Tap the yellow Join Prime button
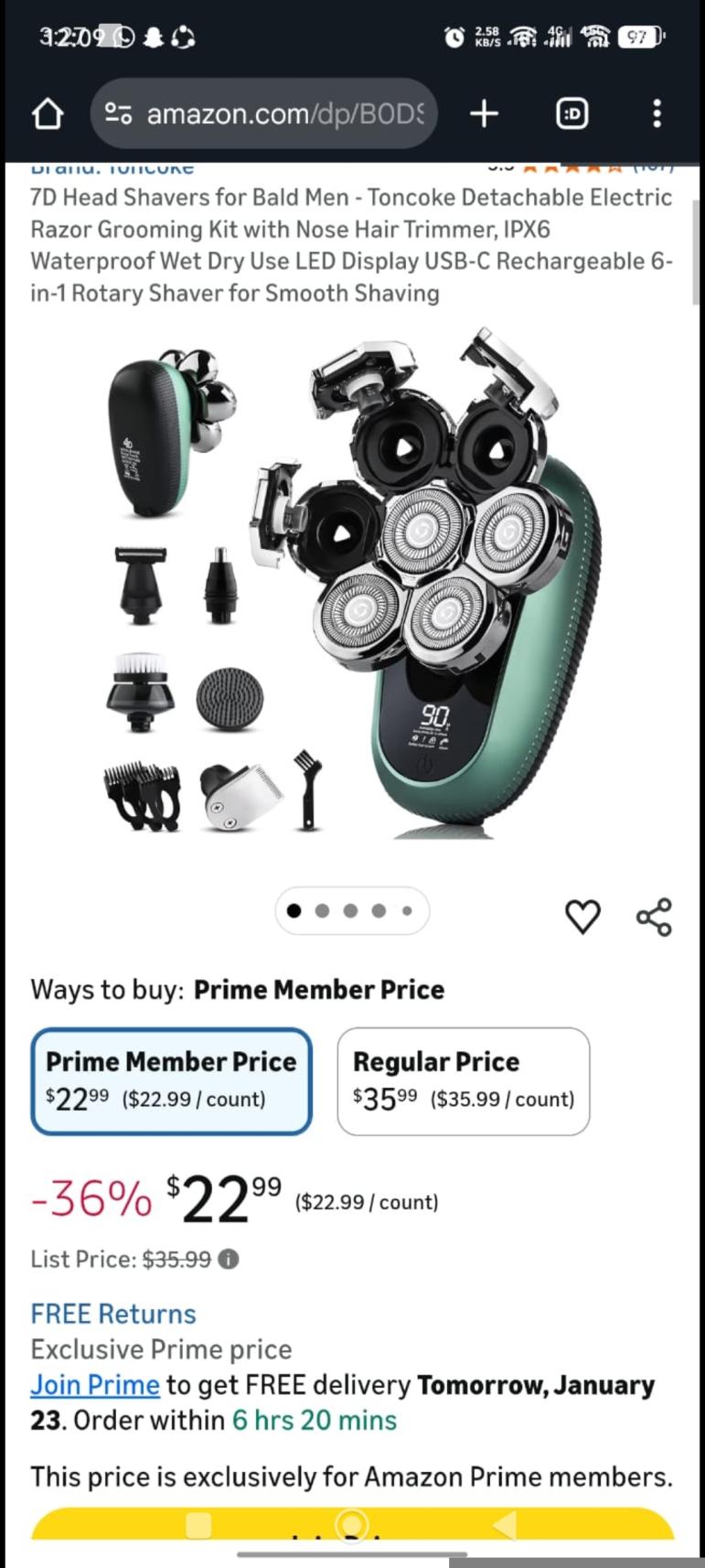Viewport: 705px width, 1568px height. (352, 1522)
